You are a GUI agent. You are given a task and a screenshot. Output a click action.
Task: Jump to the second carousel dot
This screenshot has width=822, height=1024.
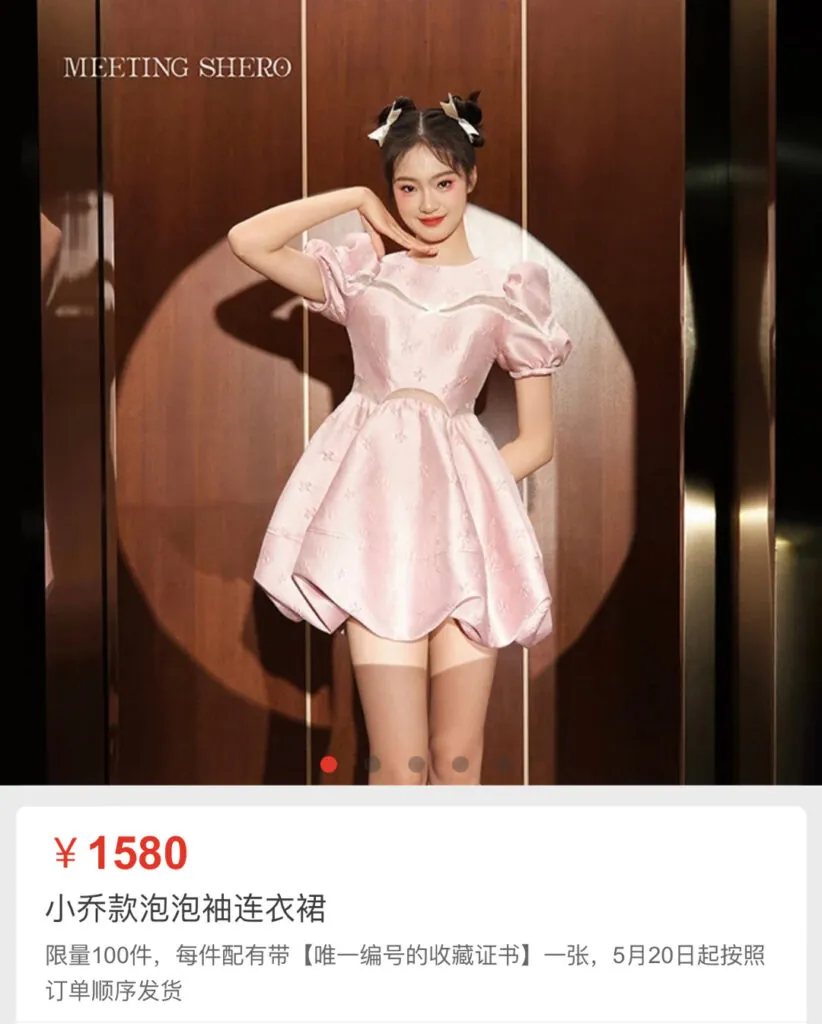click(x=373, y=764)
